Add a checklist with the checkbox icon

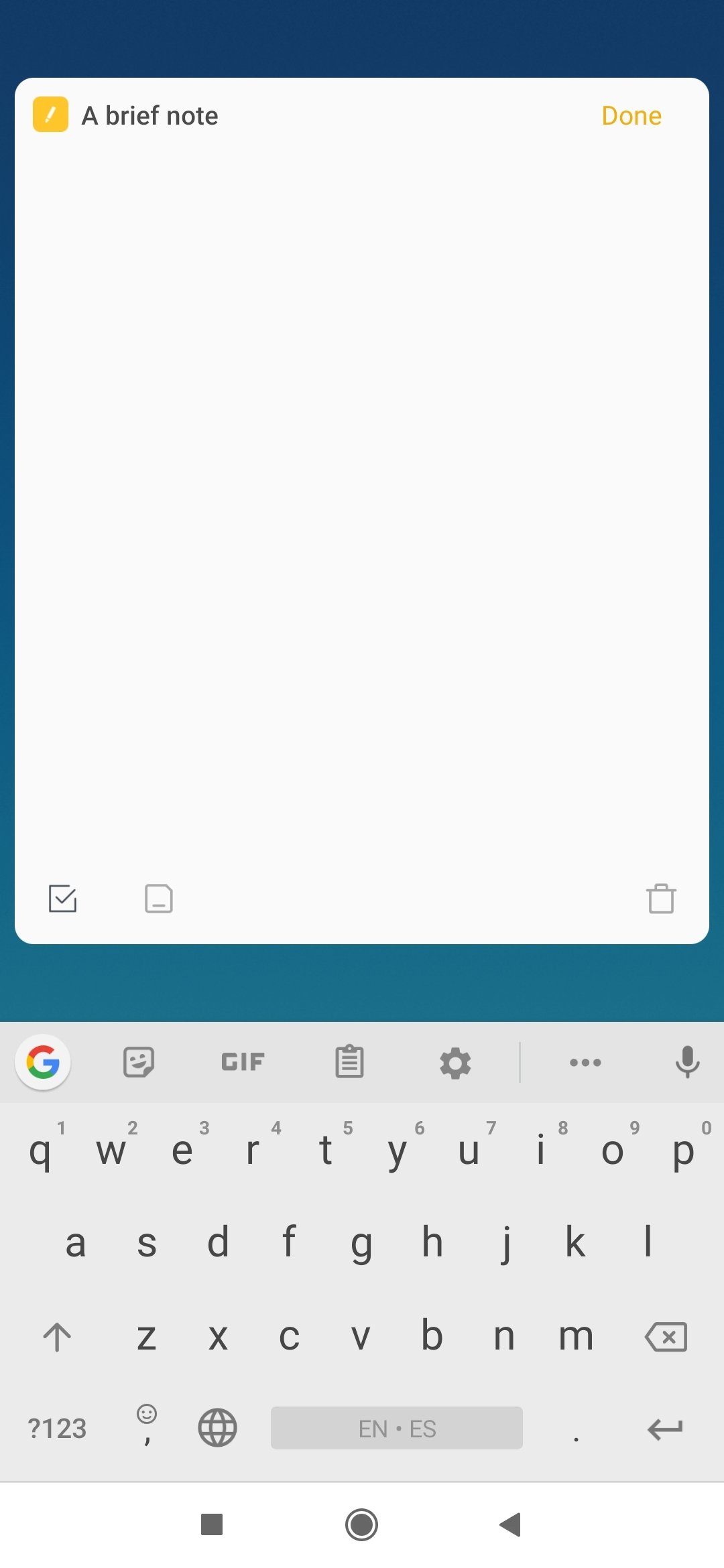pyautogui.click(x=63, y=899)
